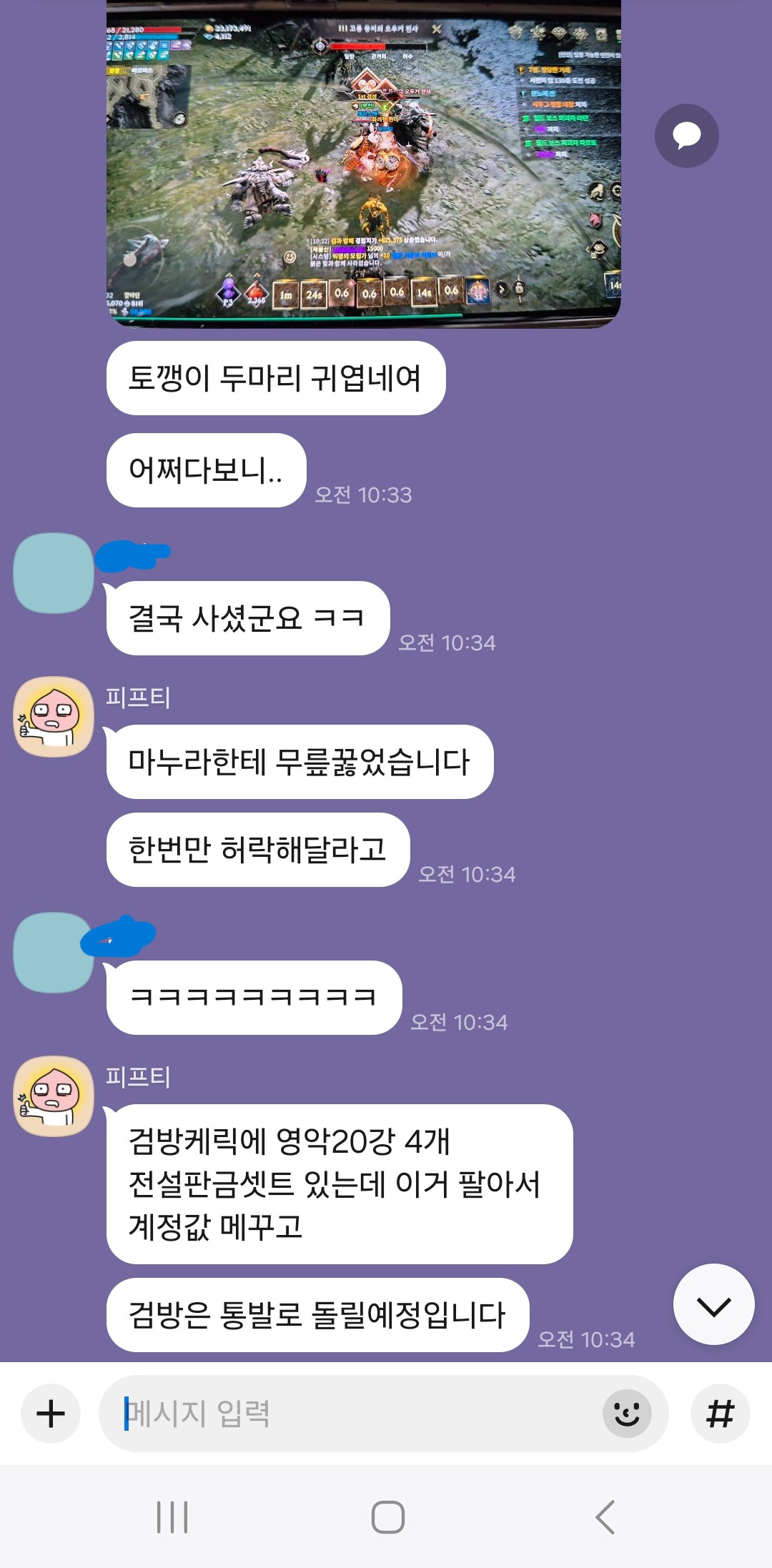Open the plus attachment menu
The height and width of the screenshot is (1568, 772).
coord(51,1413)
